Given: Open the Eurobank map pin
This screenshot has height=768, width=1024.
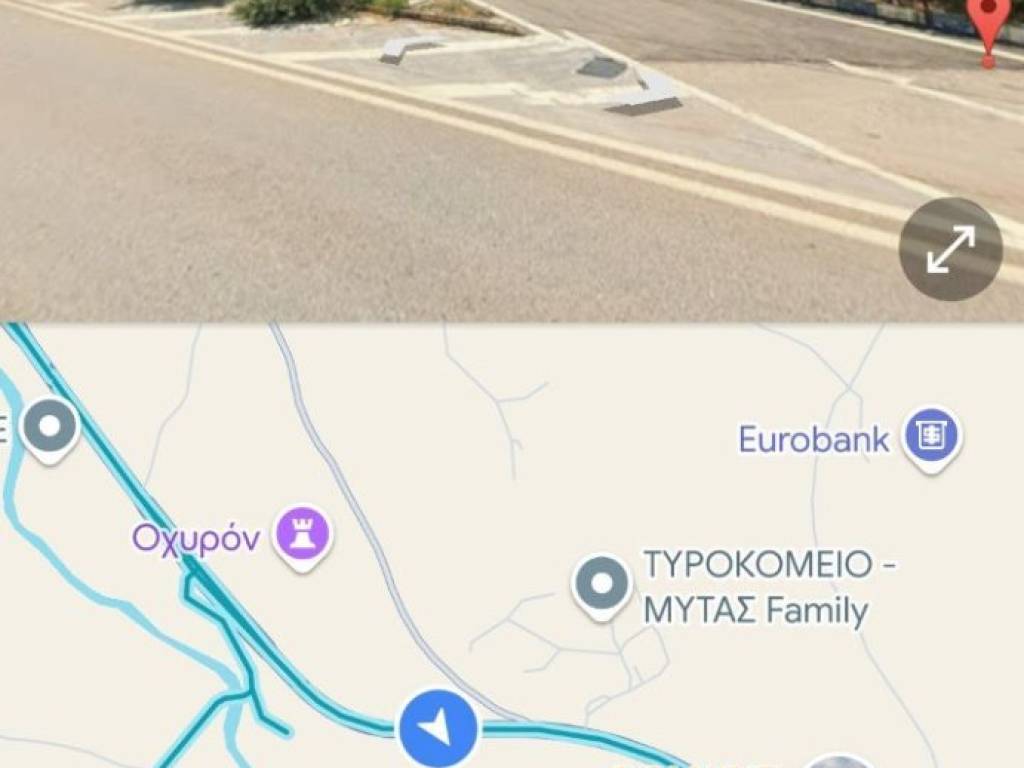Looking at the screenshot, I should (x=931, y=436).
